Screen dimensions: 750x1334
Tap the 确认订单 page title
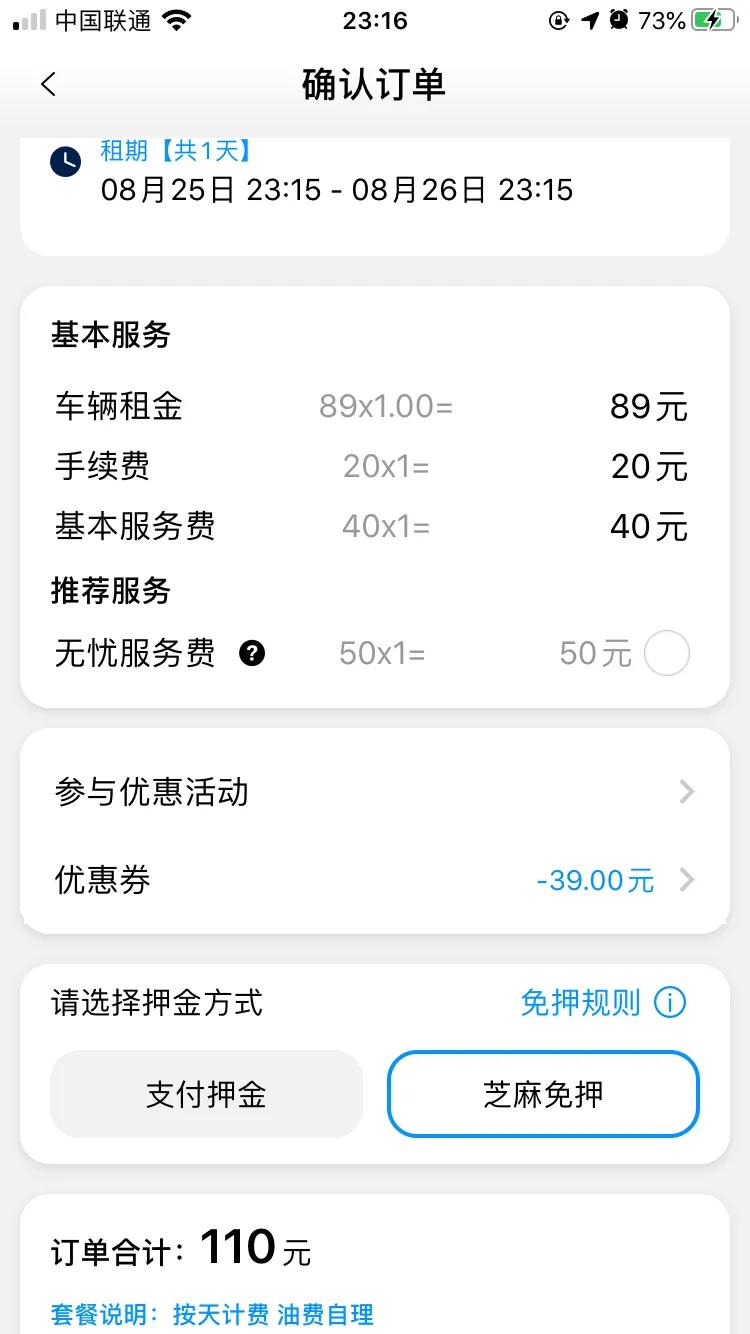click(x=375, y=84)
